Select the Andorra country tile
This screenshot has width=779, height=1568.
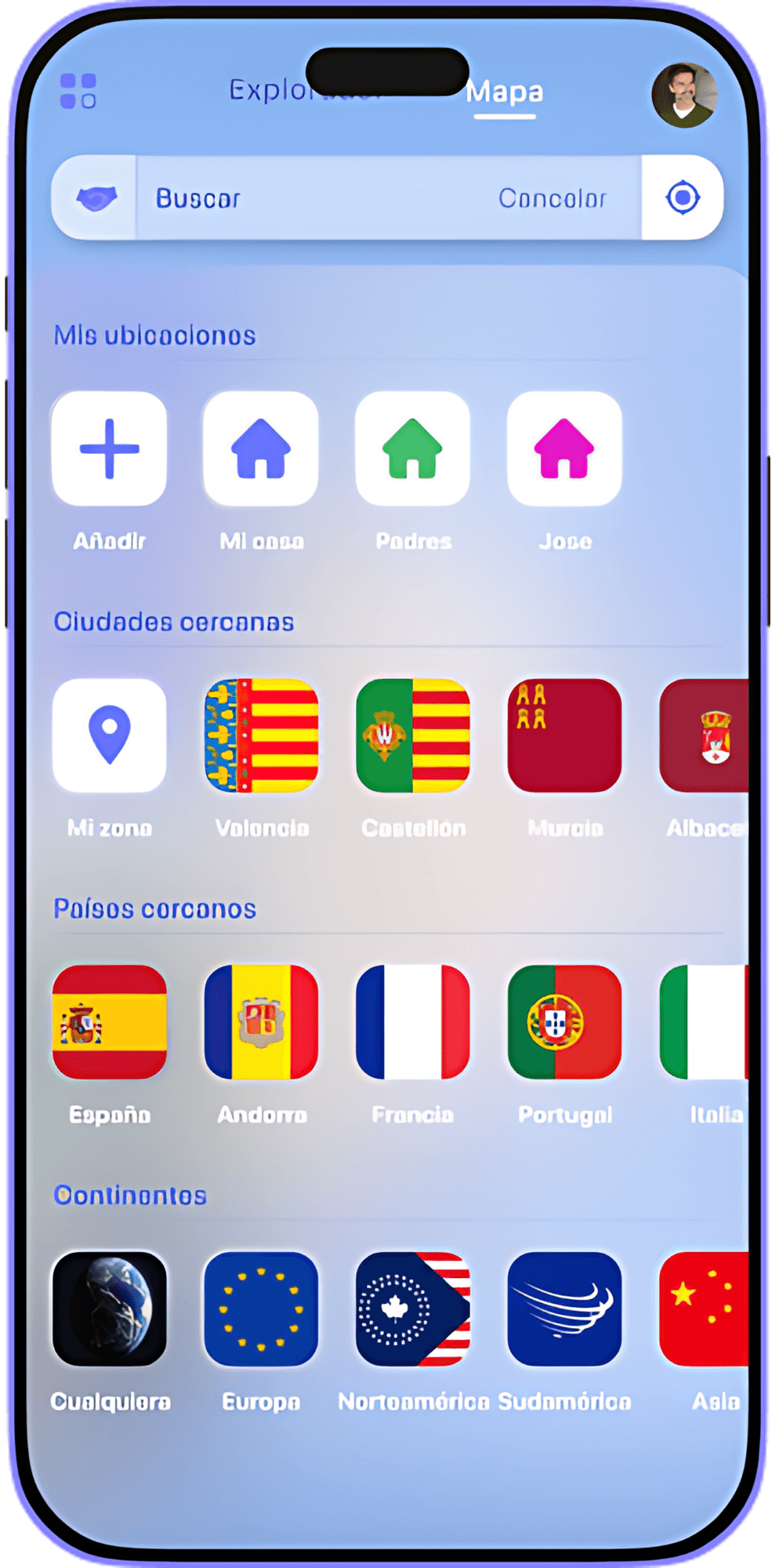[x=261, y=1022]
